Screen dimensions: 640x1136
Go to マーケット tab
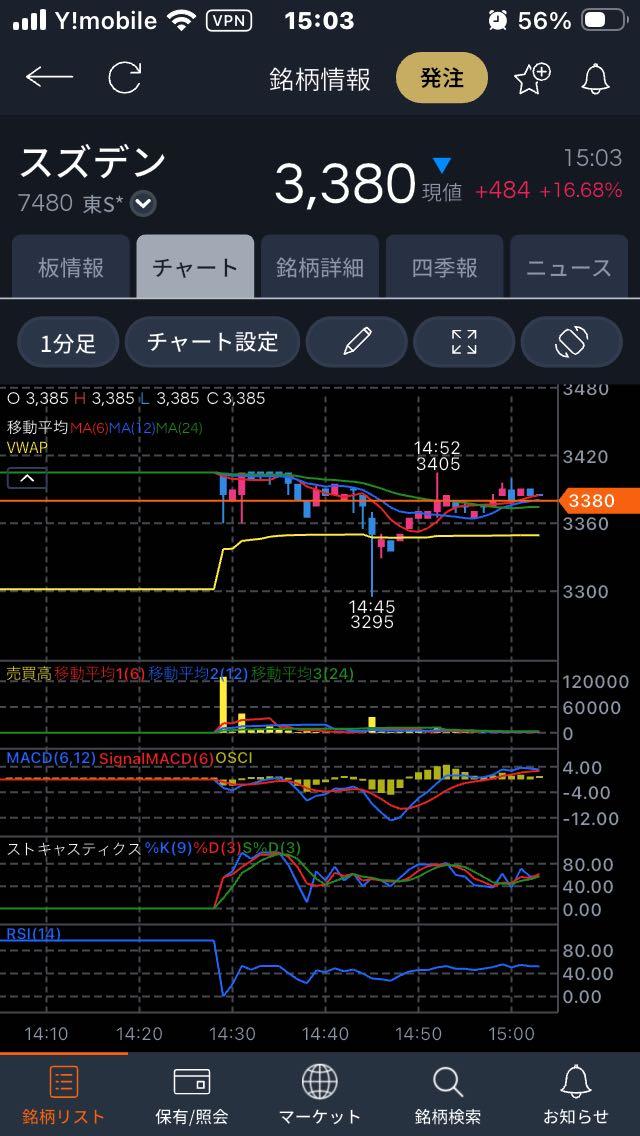[x=320, y=1095]
